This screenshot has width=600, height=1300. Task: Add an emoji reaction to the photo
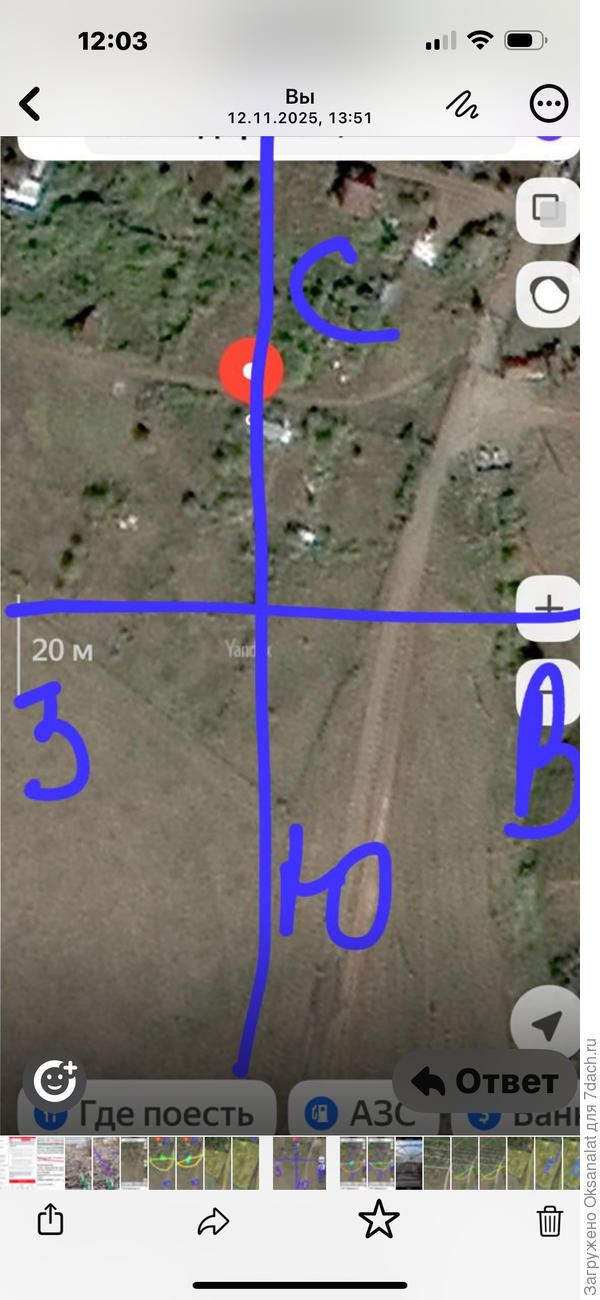coord(56,1080)
